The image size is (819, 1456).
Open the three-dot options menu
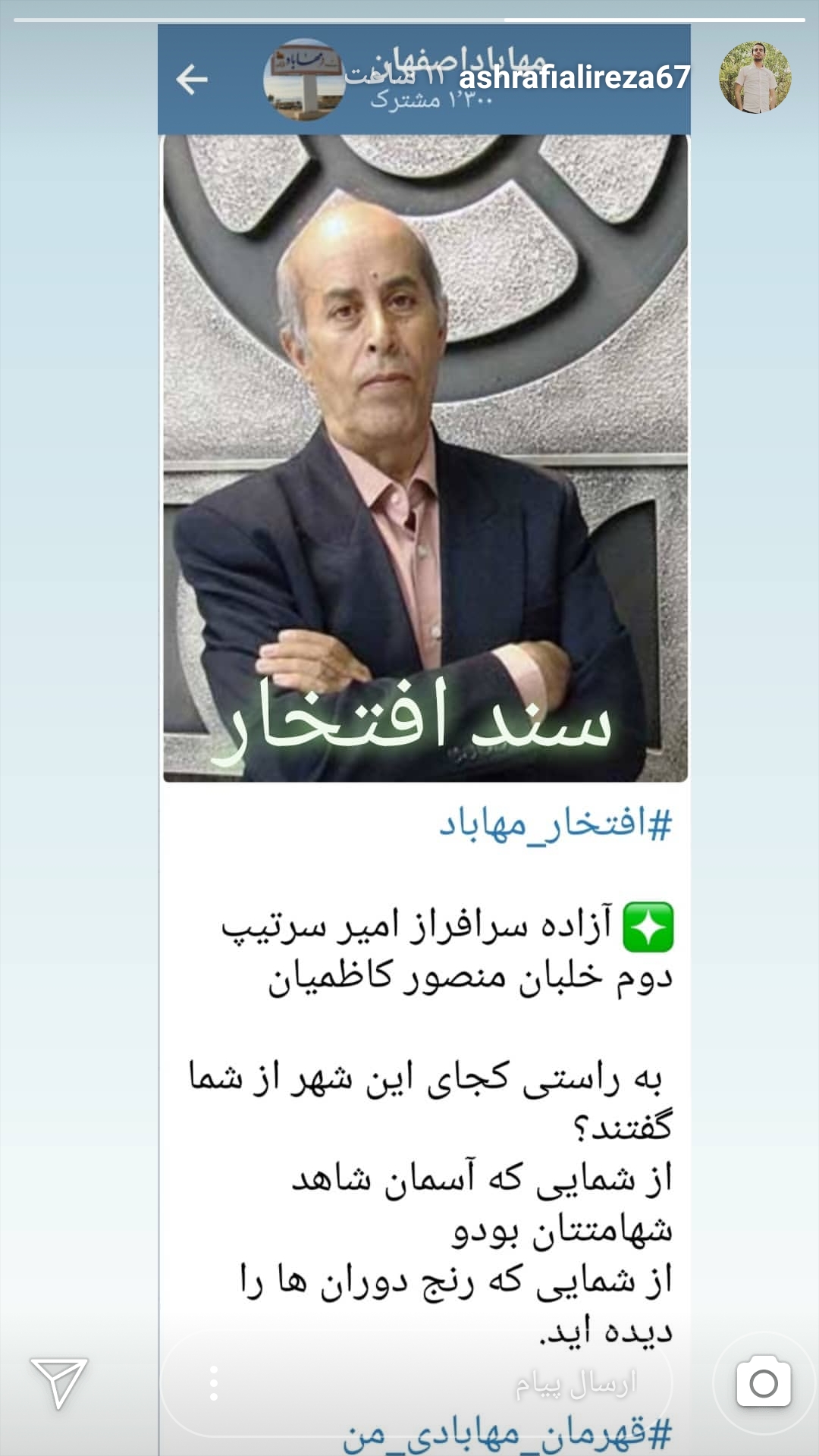214,1383
